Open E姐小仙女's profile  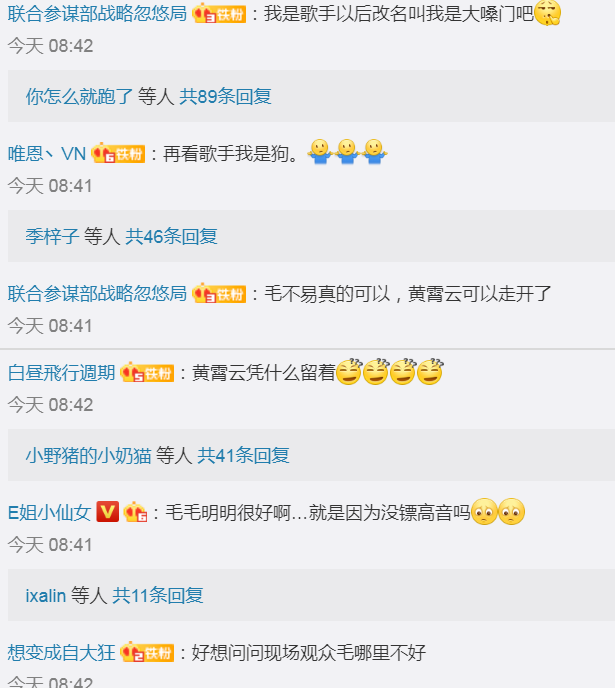coord(49,513)
